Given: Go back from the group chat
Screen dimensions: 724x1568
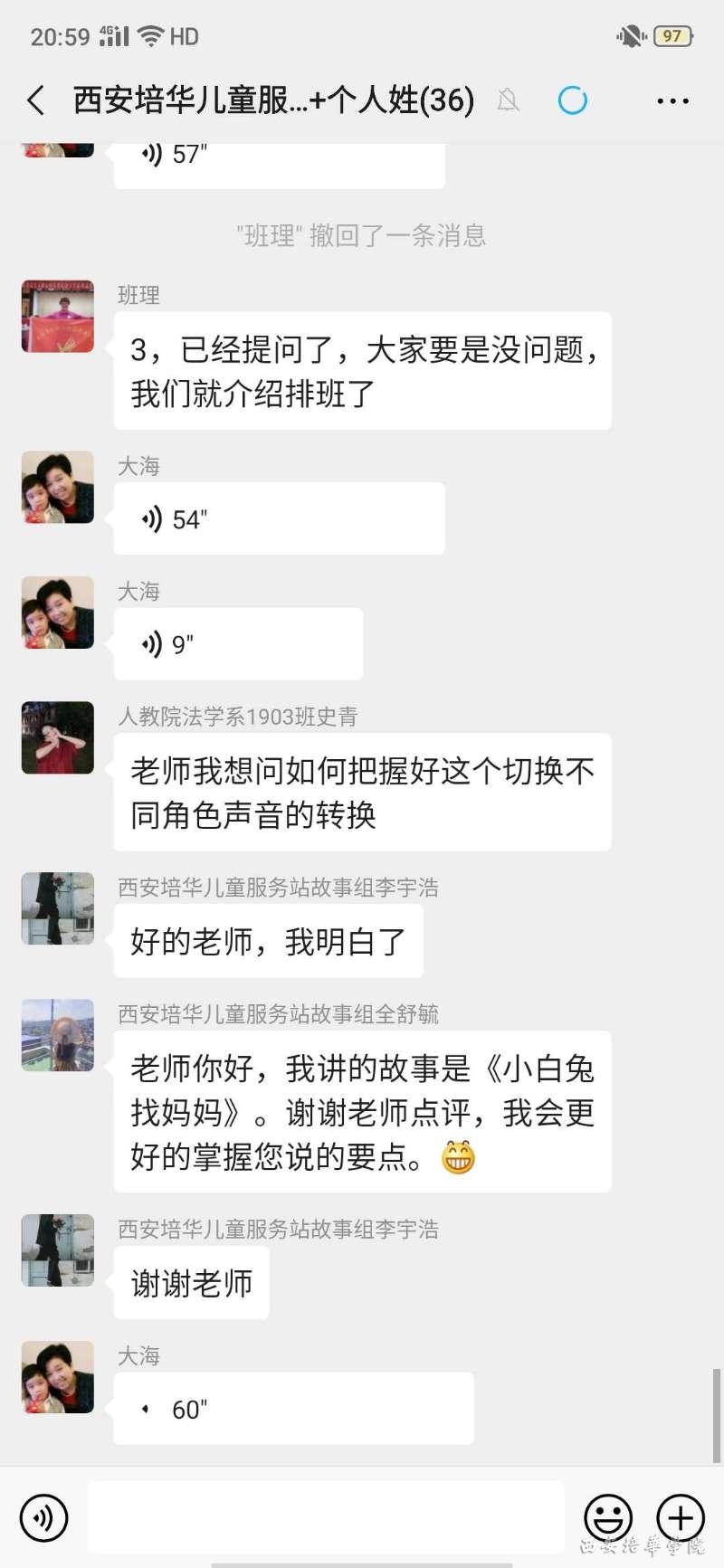Looking at the screenshot, I should click(36, 100).
